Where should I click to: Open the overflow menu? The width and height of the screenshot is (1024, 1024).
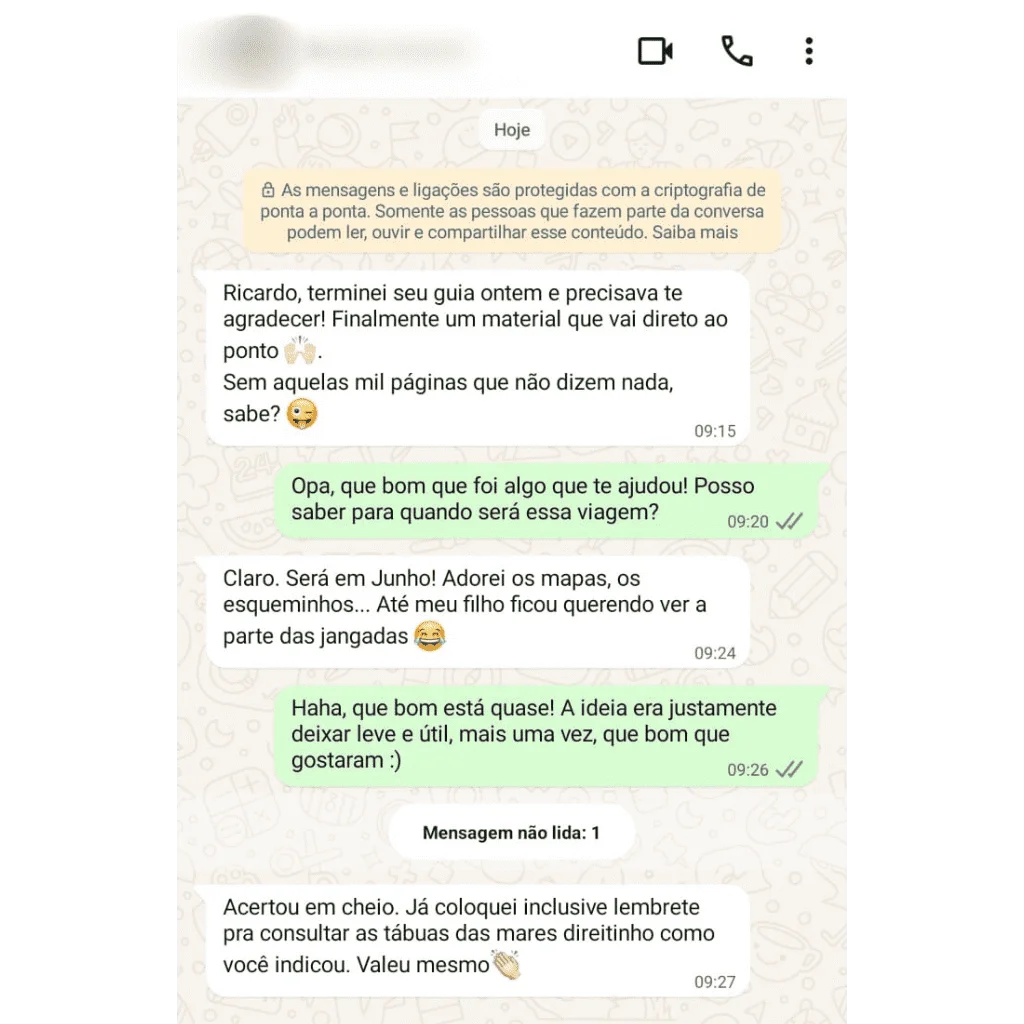[808, 51]
